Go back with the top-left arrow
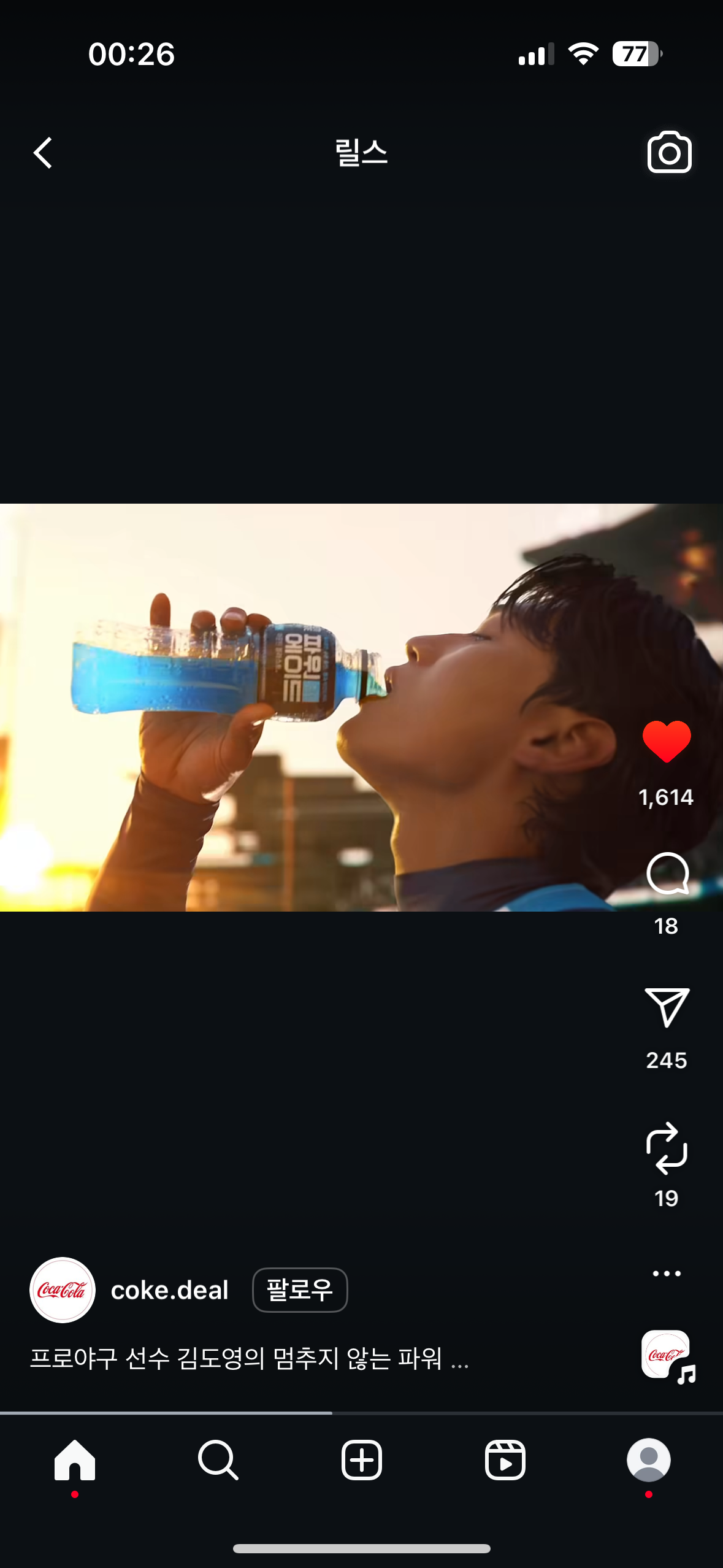 43,153
